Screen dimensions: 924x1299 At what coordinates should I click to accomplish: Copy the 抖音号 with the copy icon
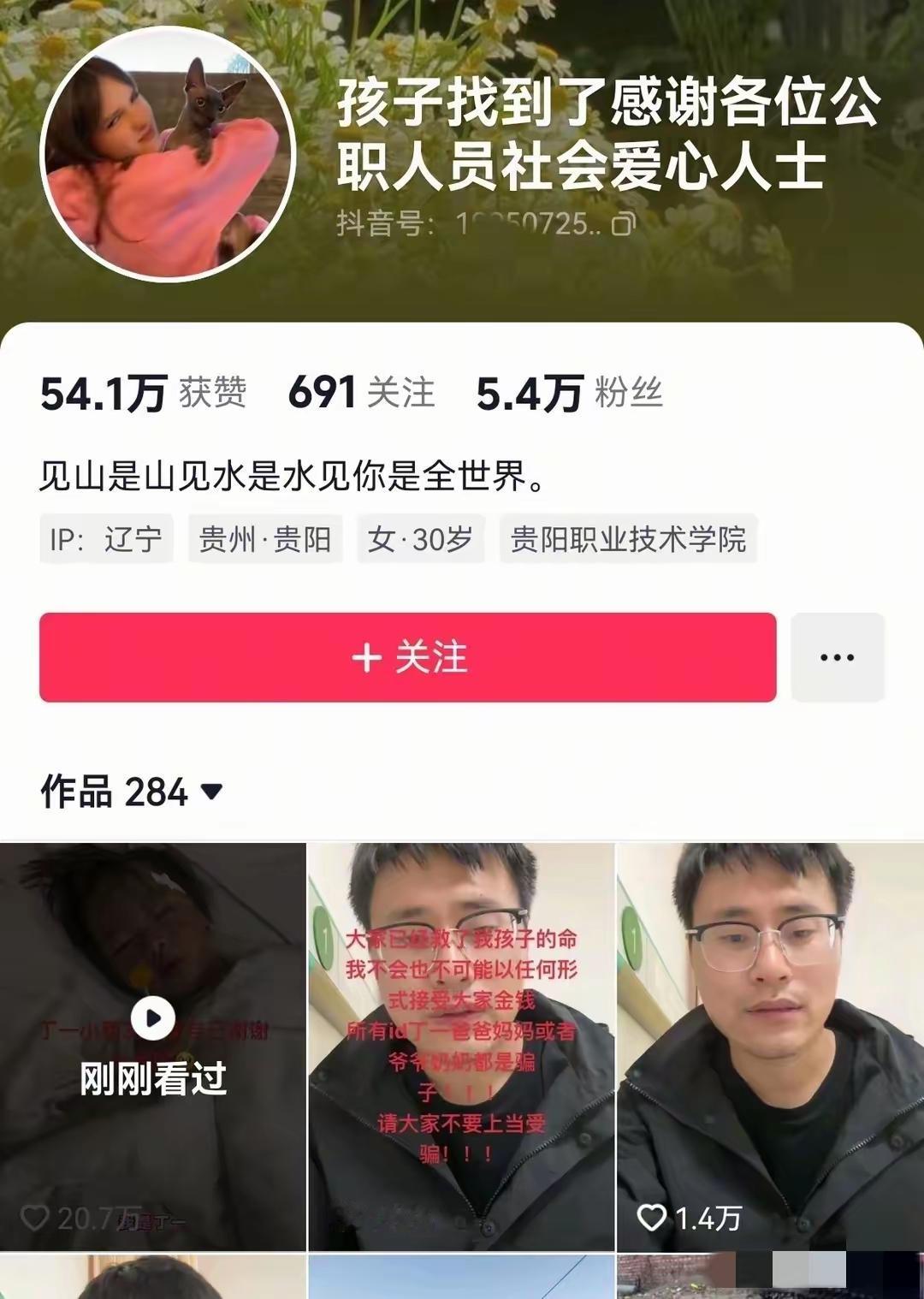tap(624, 224)
